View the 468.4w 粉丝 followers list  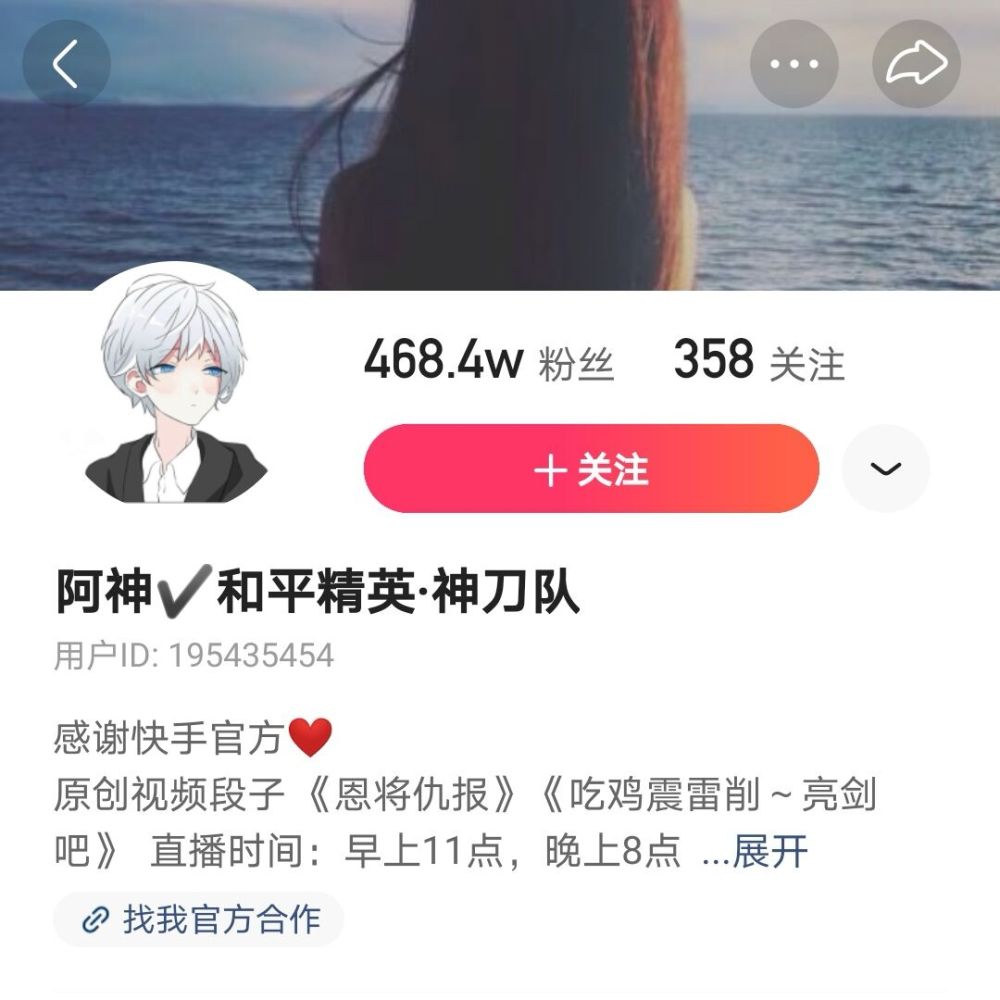(x=488, y=362)
